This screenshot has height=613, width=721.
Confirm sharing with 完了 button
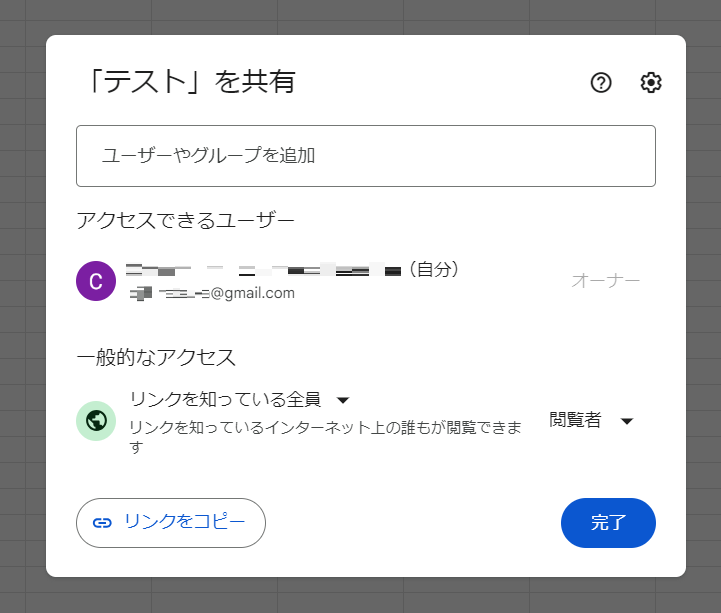coord(608,523)
